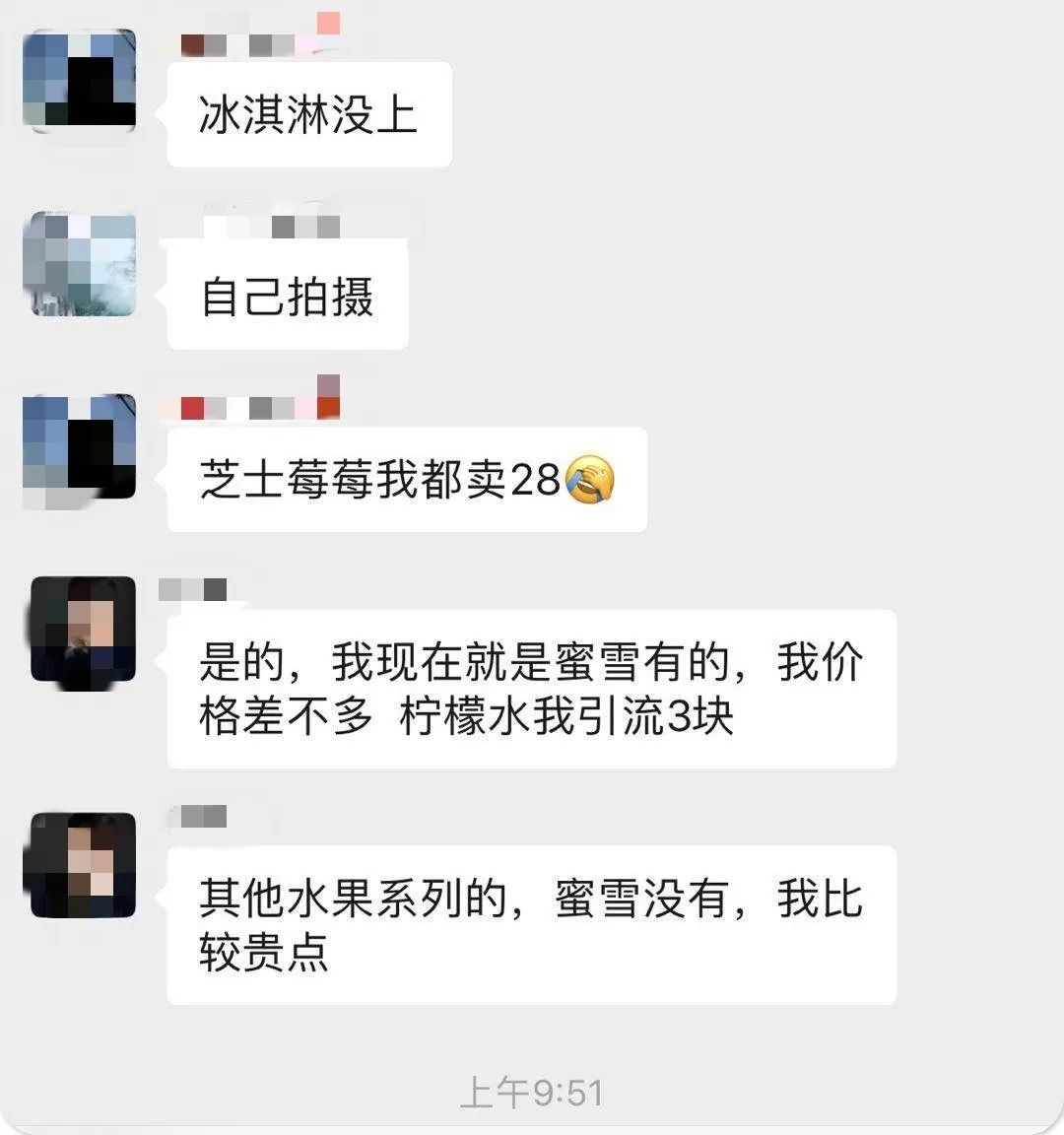Open avatar of the sender of 冰淇淋没上
The width and height of the screenshot is (1064, 1135).
[x=80, y=81]
